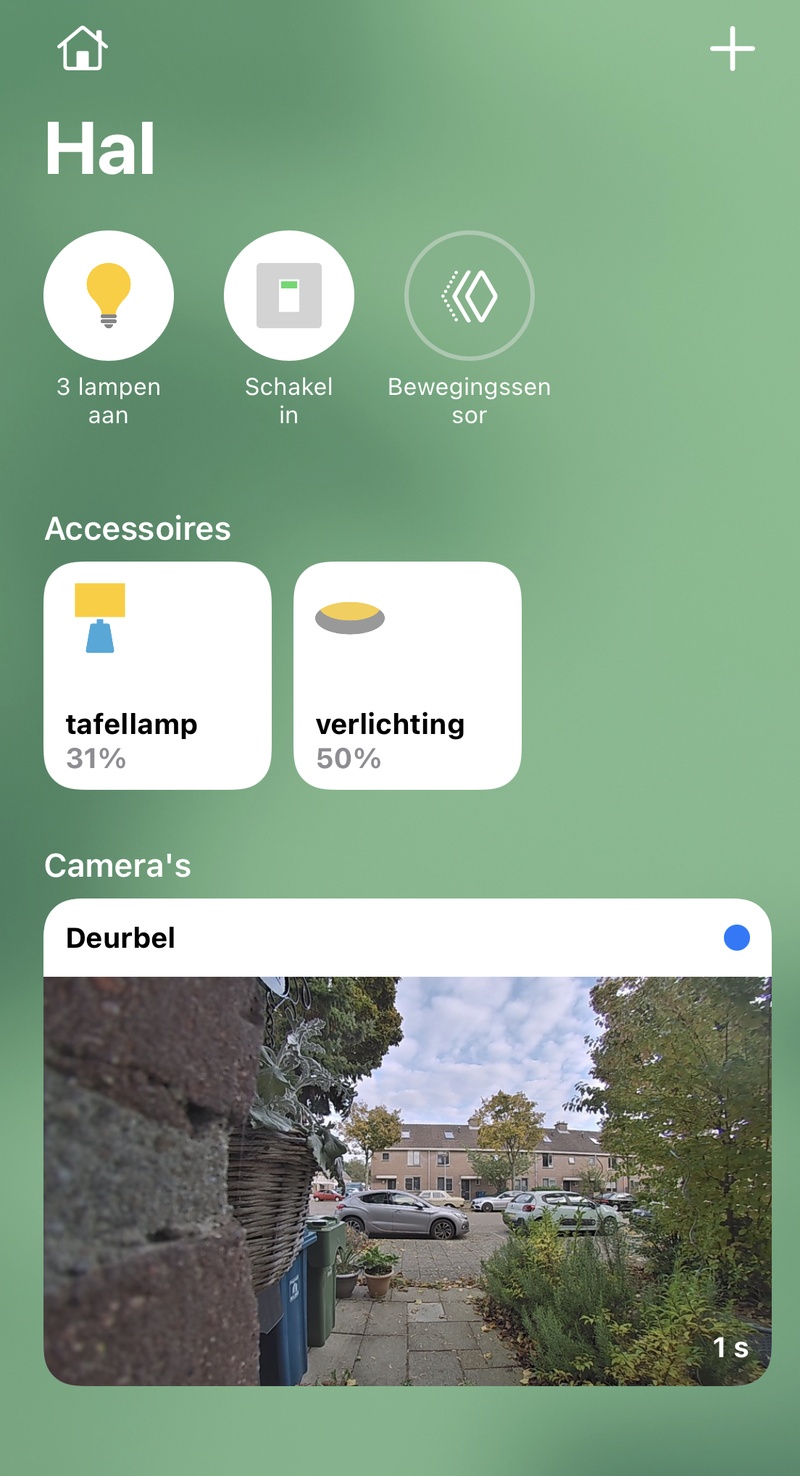Expand the Camera's section header
The width and height of the screenshot is (800, 1476).
(x=116, y=866)
